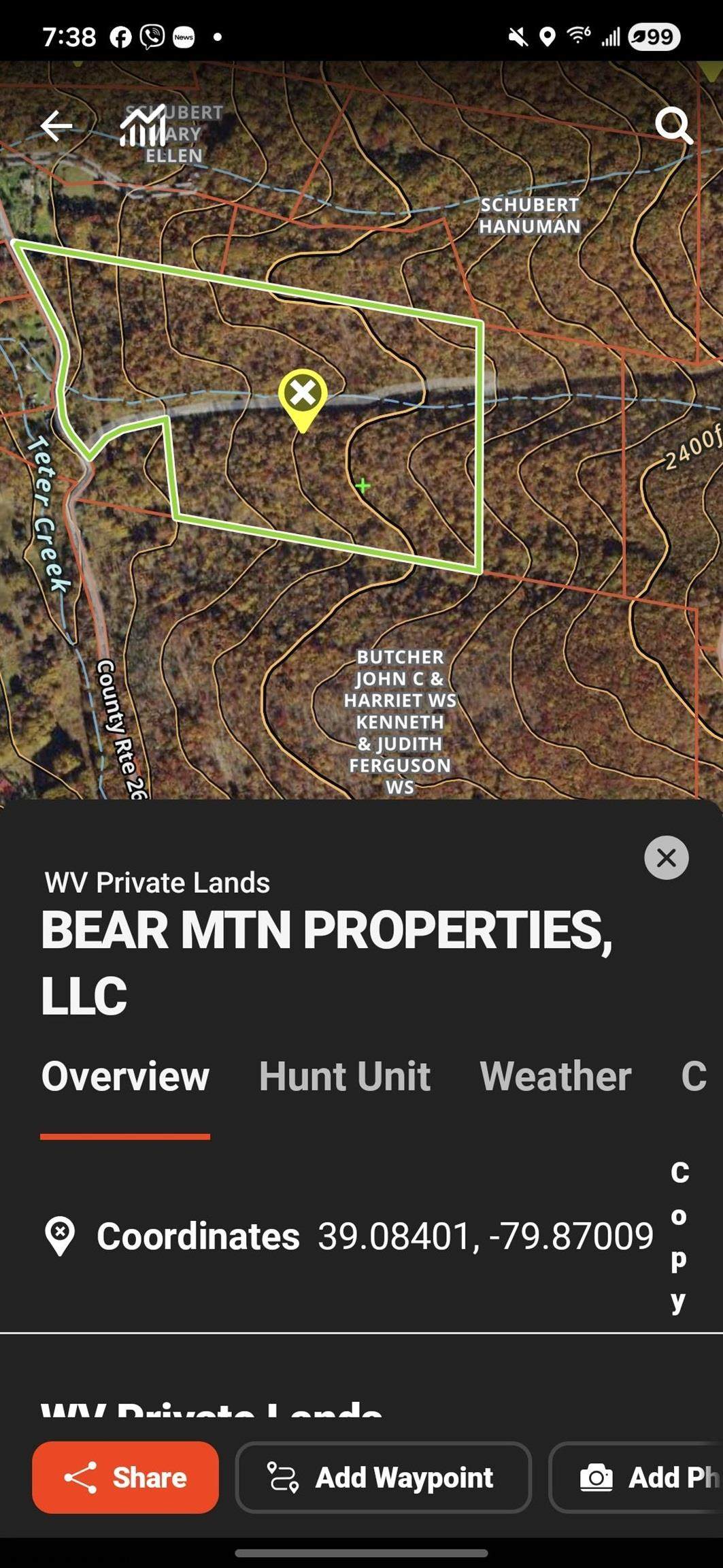Switch to the Hunt Unit tab
This screenshot has width=723, height=1568.
pos(345,1077)
